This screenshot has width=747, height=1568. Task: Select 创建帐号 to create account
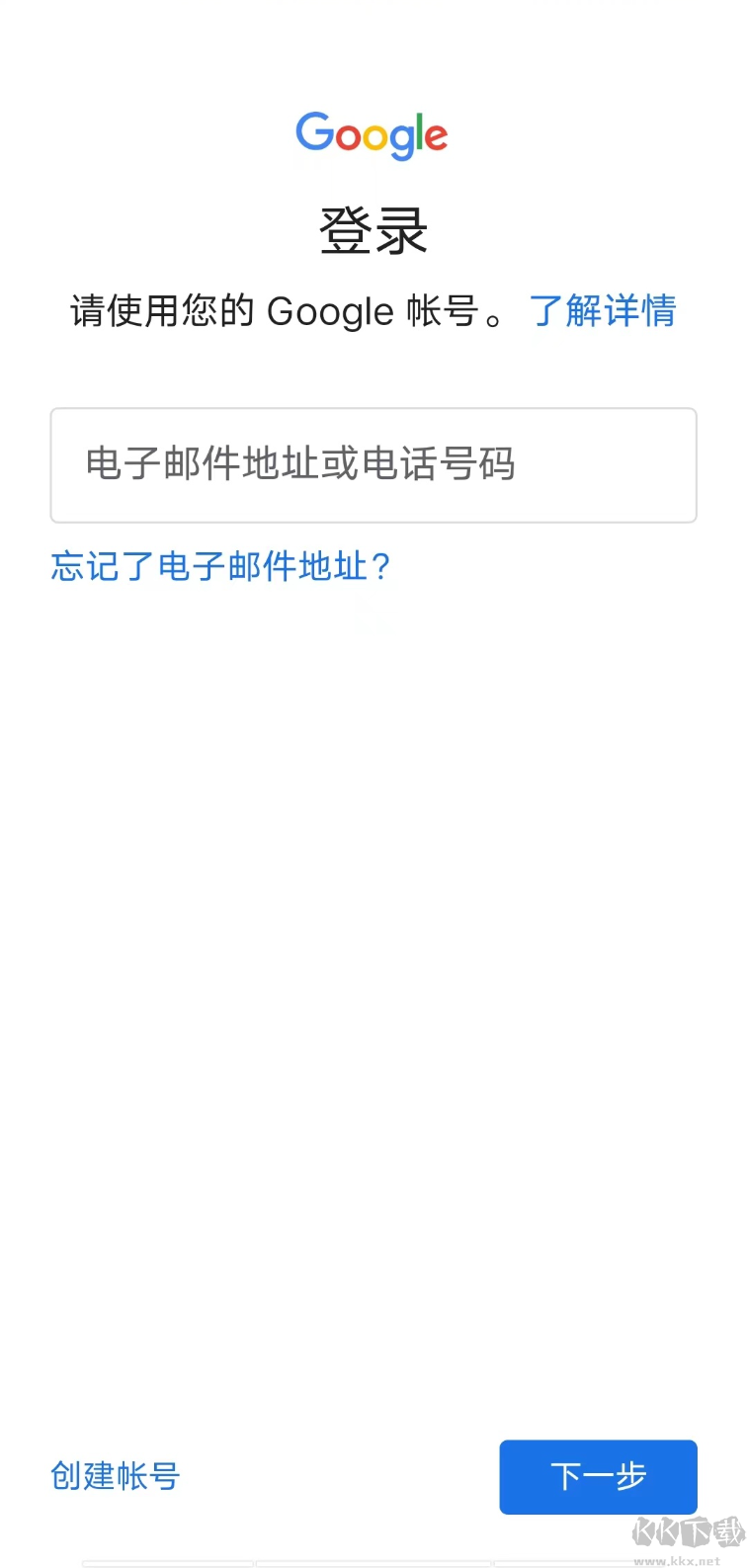pyautogui.click(x=114, y=1477)
